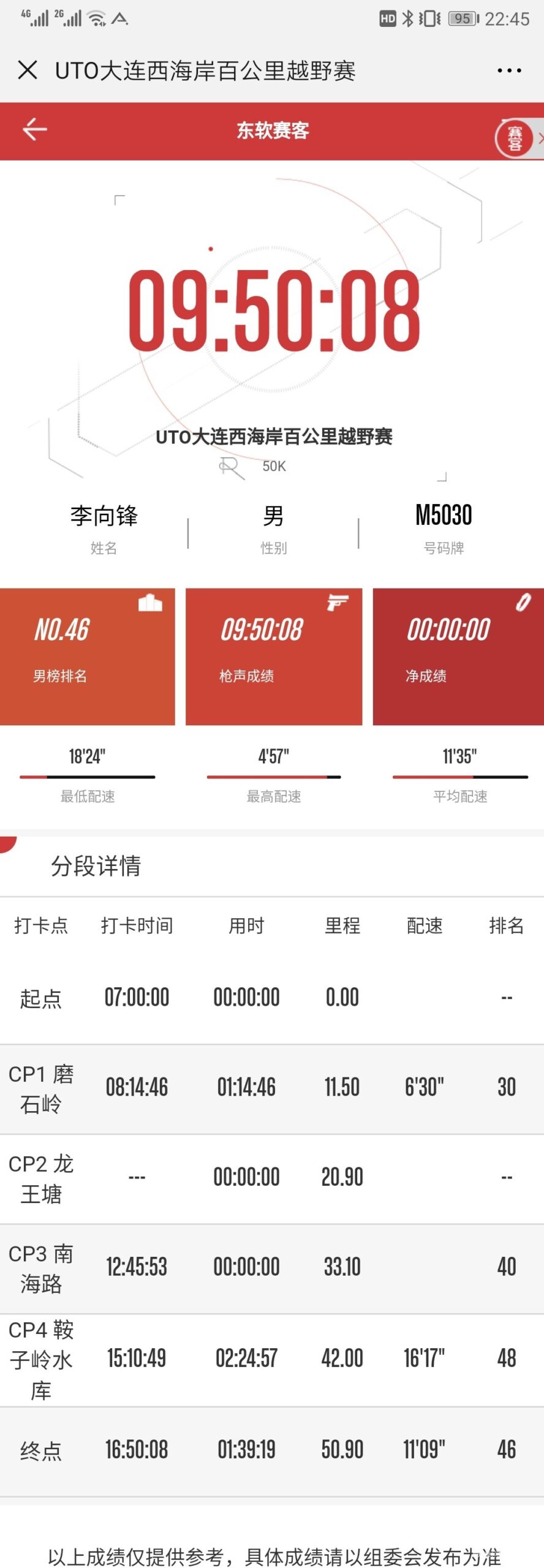Select the CP1 磨石岭 checkpoint row
The image size is (544, 1568).
[272, 1087]
